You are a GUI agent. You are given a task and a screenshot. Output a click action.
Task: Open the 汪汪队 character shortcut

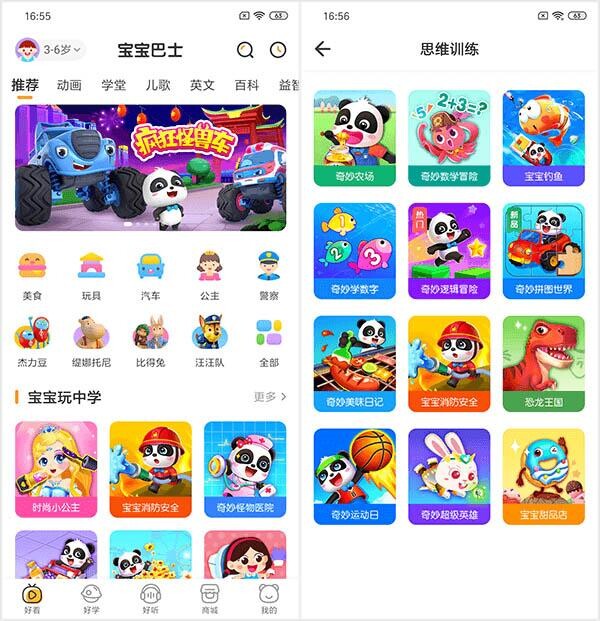click(209, 341)
